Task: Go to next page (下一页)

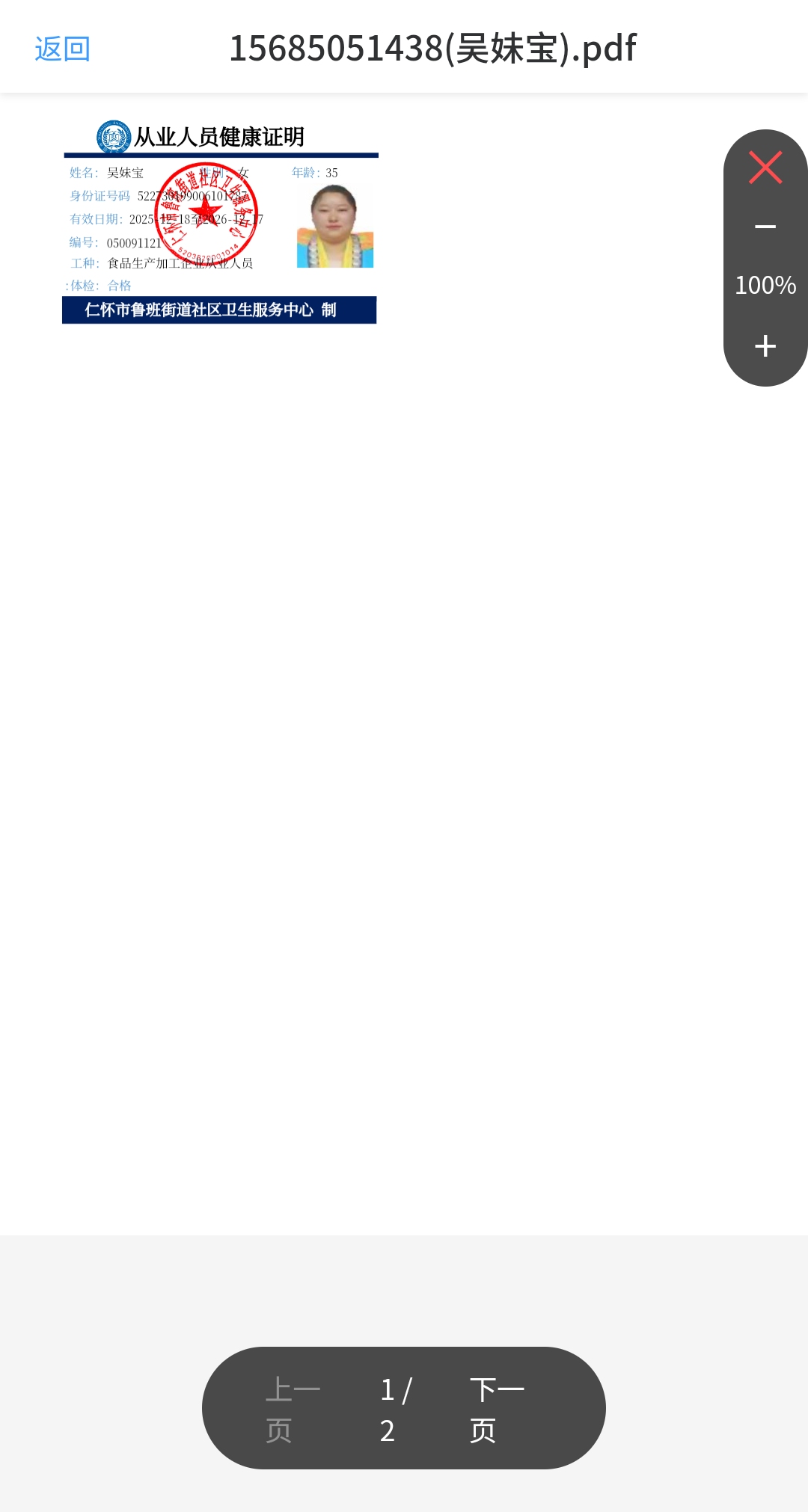Action: [x=496, y=1409]
